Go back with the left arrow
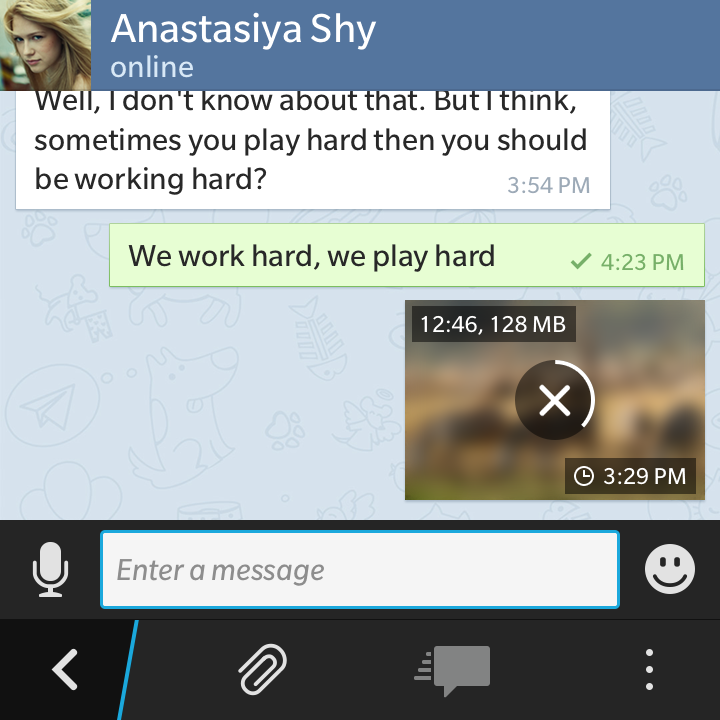 [x=65, y=669]
